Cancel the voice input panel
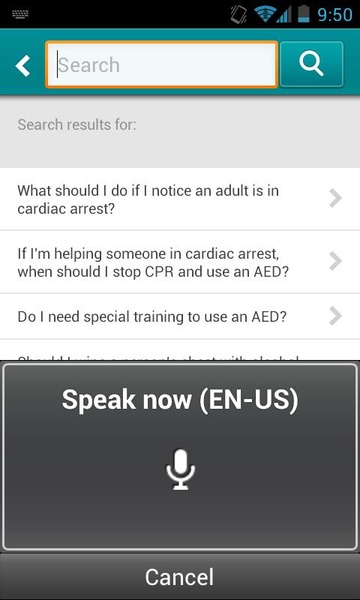Image resolution: width=360 pixels, height=600 pixels. click(x=180, y=577)
